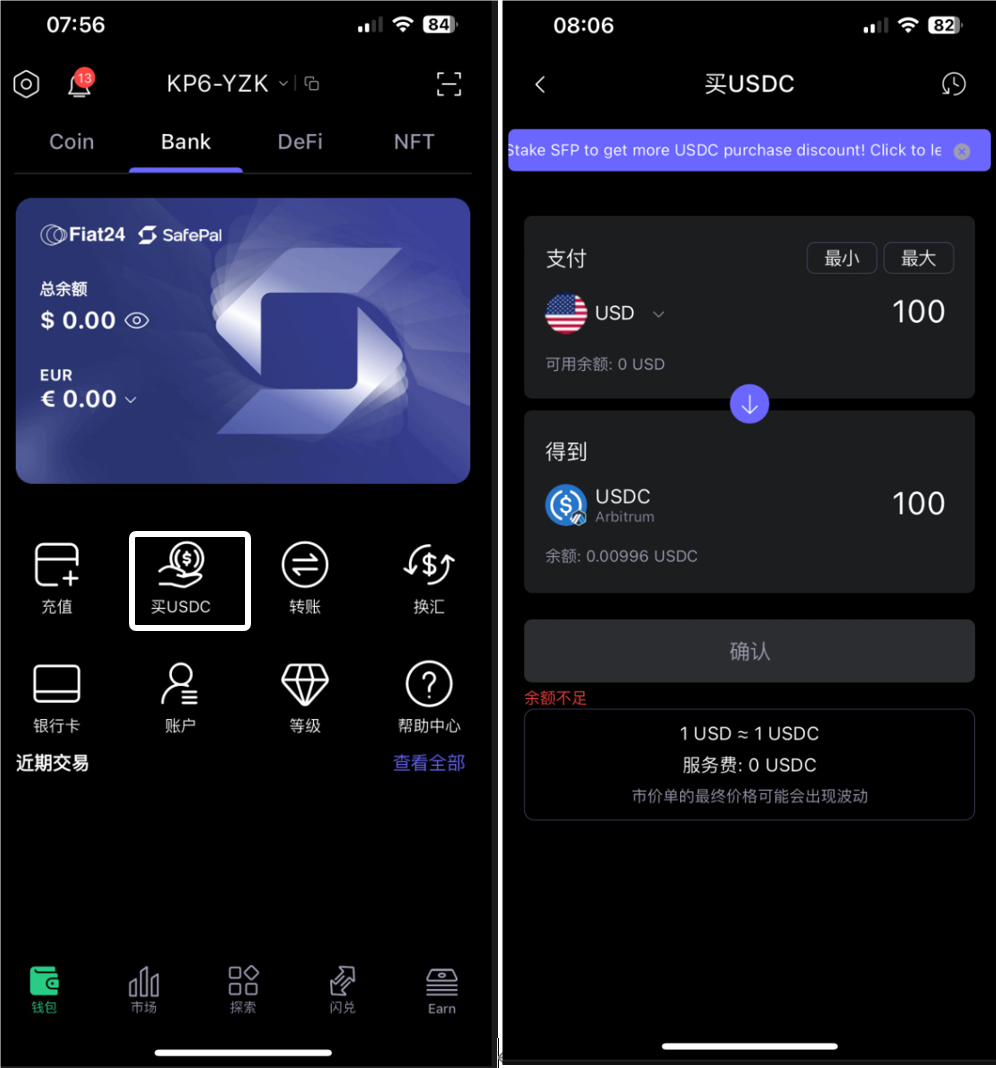Viewport: 996px width, 1068px height.
Task: Open the USD currency dropdown
Action: [658, 314]
